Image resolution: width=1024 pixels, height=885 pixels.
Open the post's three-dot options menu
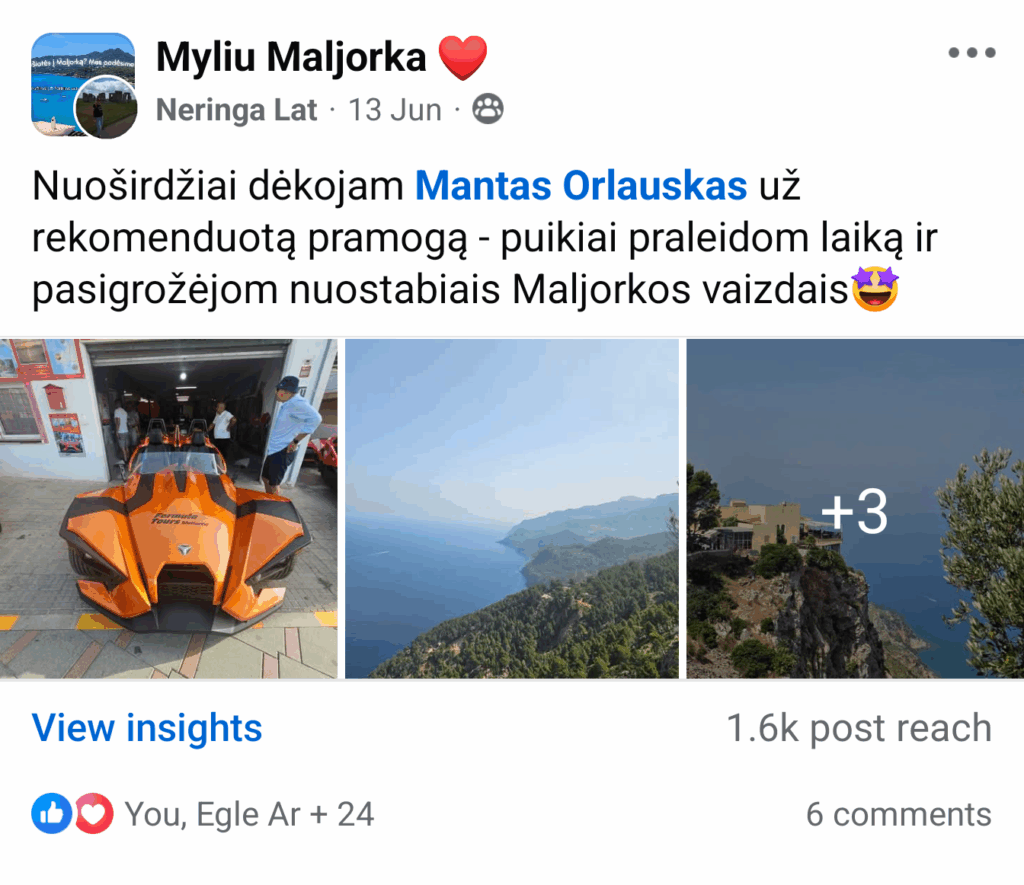click(x=972, y=54)
